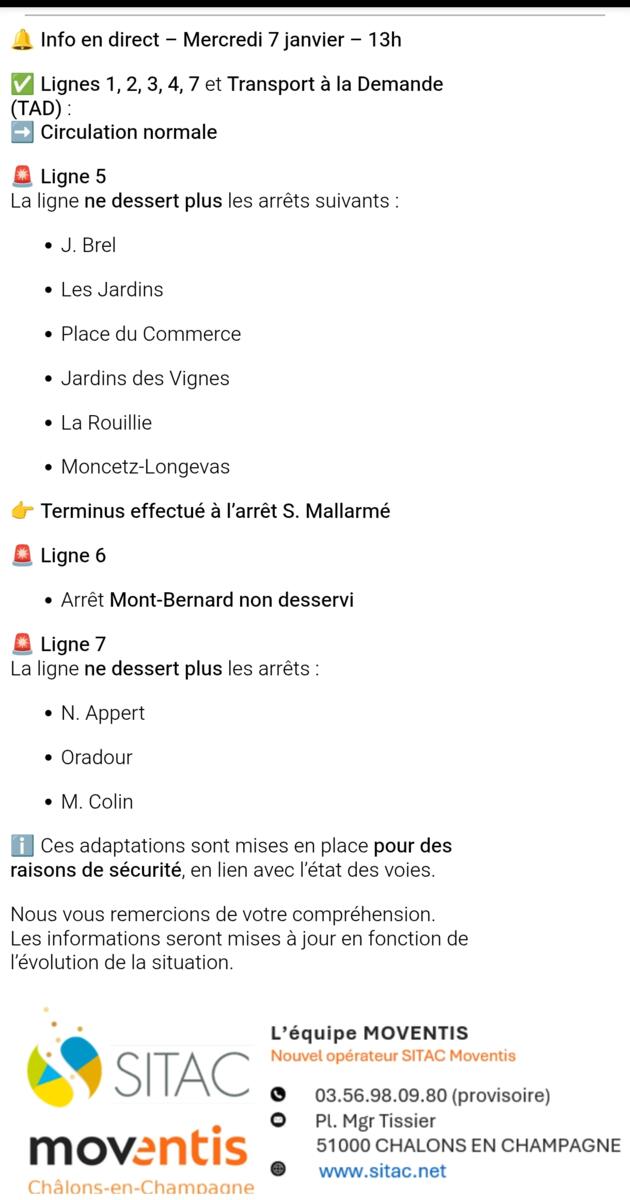The height and width of the screenshot is (1200, 630).
Task: Open the www.sitac.net website link
Action: tap(382, 1171)
